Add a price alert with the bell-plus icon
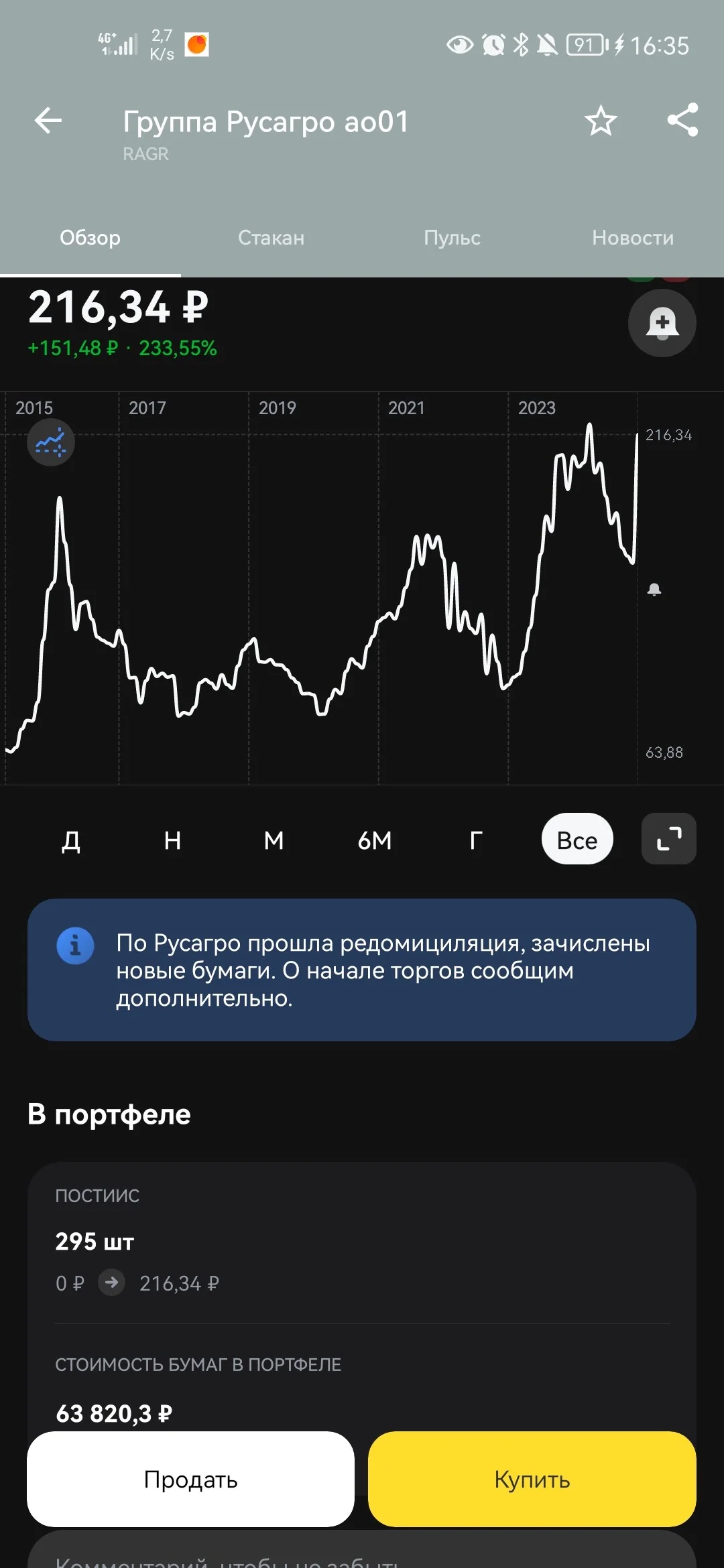 [x=662, y=323]
